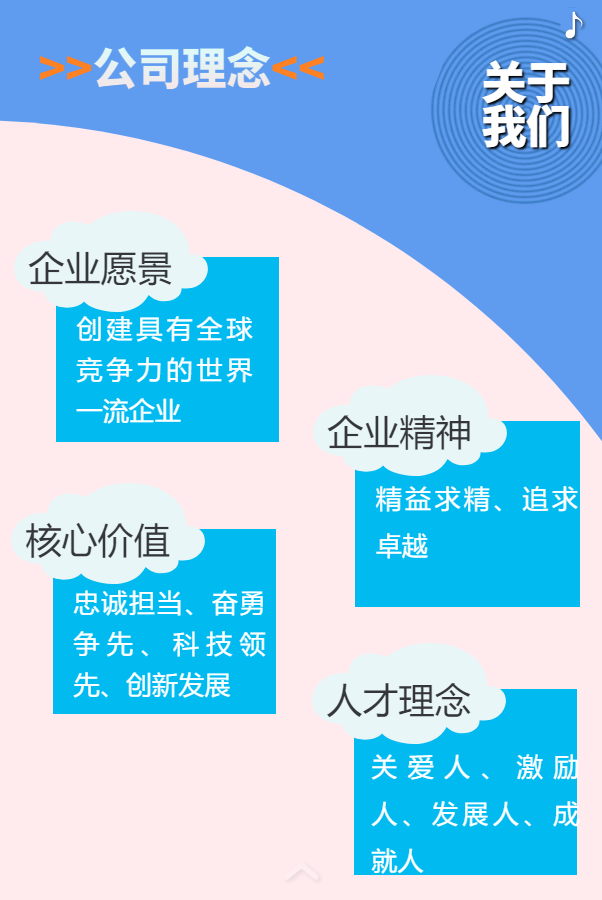Tap the up chevron for next page
602x900 pixels.
pyautogui.click(x=303, y=875)
